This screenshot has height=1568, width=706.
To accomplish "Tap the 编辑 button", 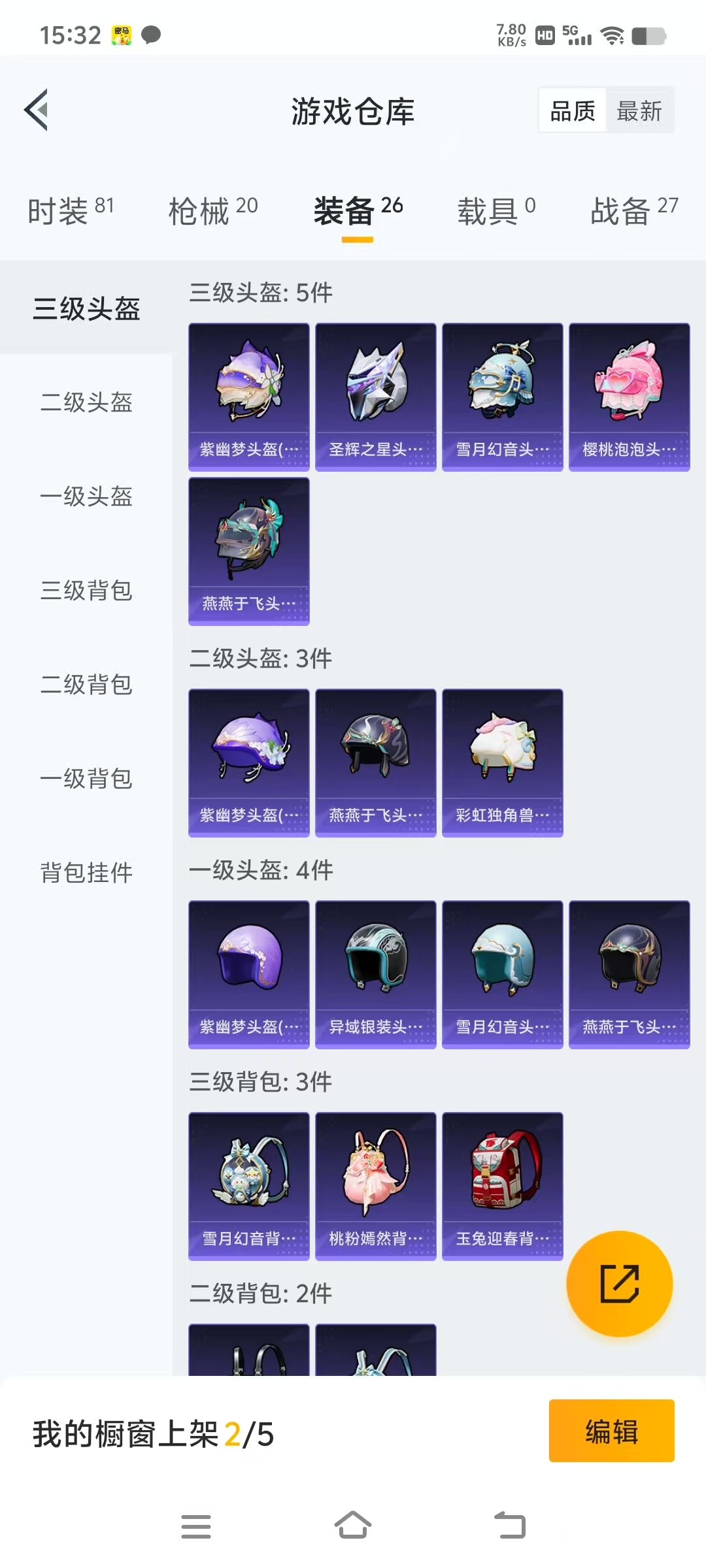I will pyautogui.click(x=611, y=1430).
